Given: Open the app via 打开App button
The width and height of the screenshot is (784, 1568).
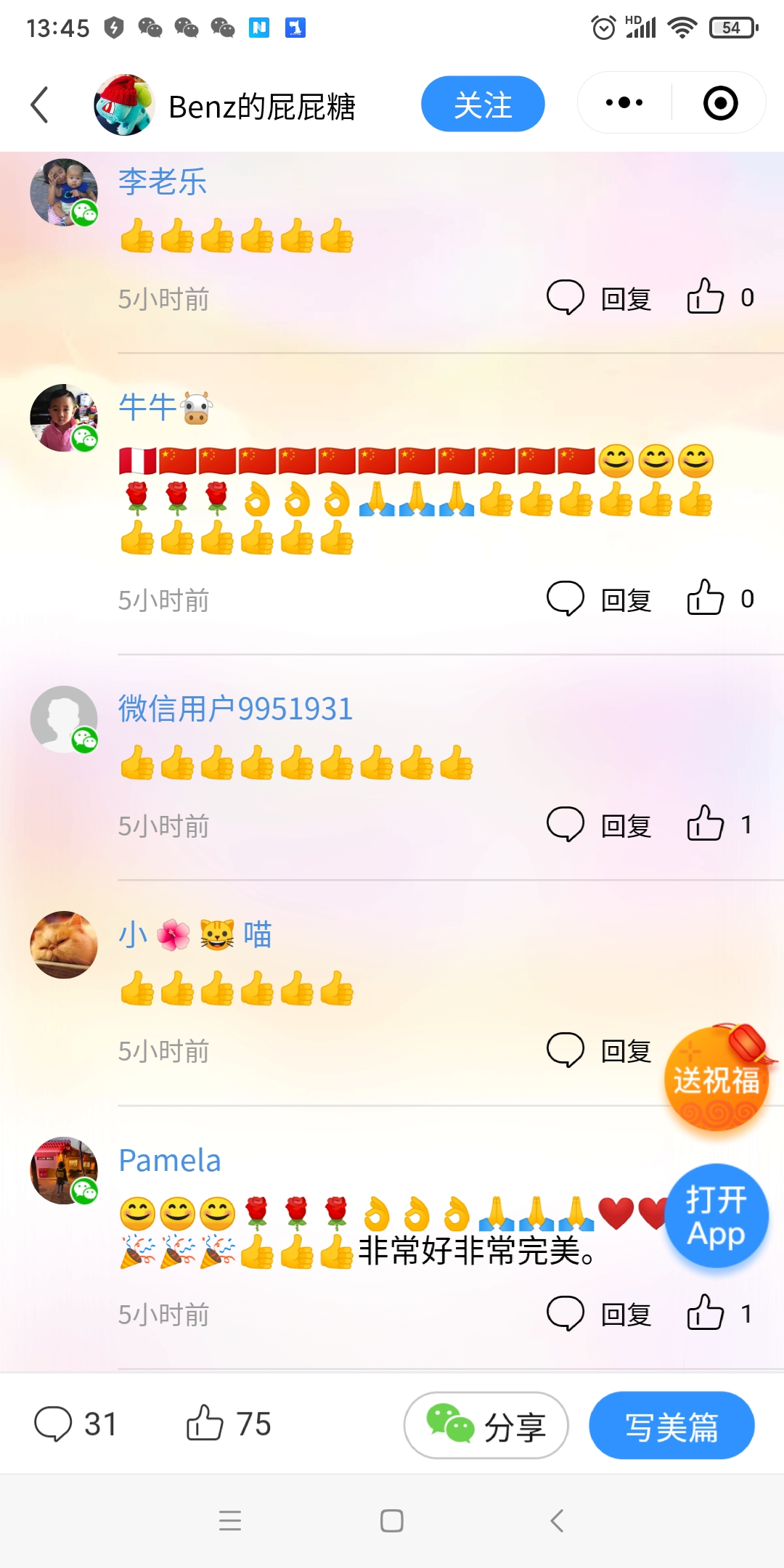Looking at the screenshot, I should pyautogui.click(x=716, y=1216).
